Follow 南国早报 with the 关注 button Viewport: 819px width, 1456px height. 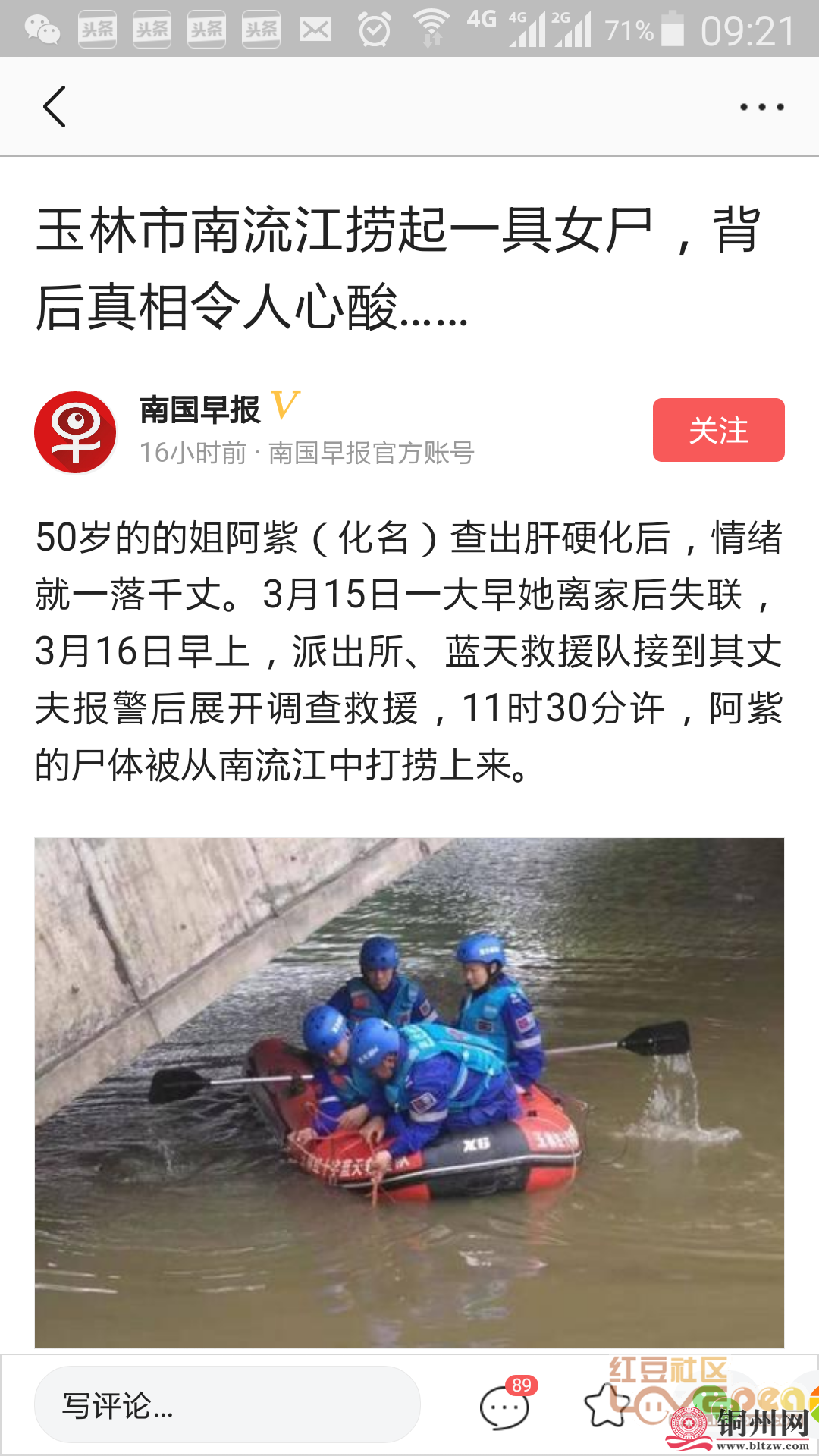718,430
